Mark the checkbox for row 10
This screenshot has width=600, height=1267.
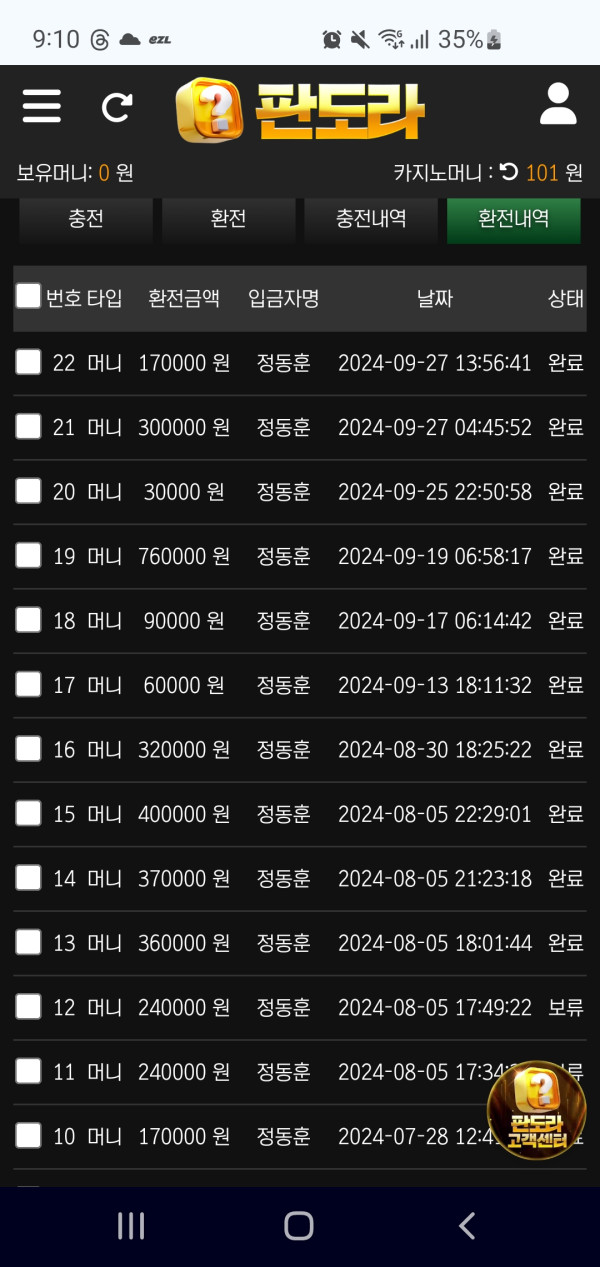[28, 1135]
